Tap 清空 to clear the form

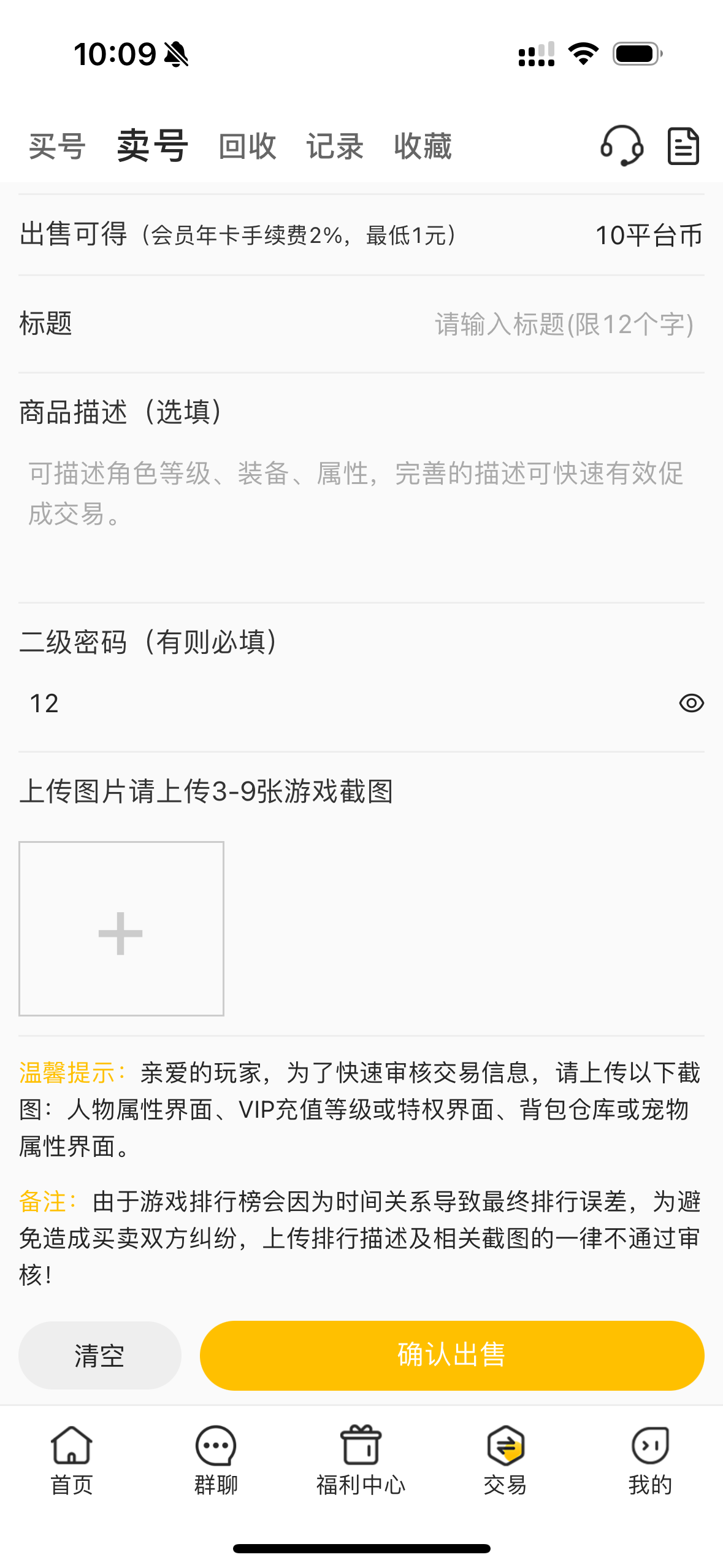click(x=99, y=1355)
